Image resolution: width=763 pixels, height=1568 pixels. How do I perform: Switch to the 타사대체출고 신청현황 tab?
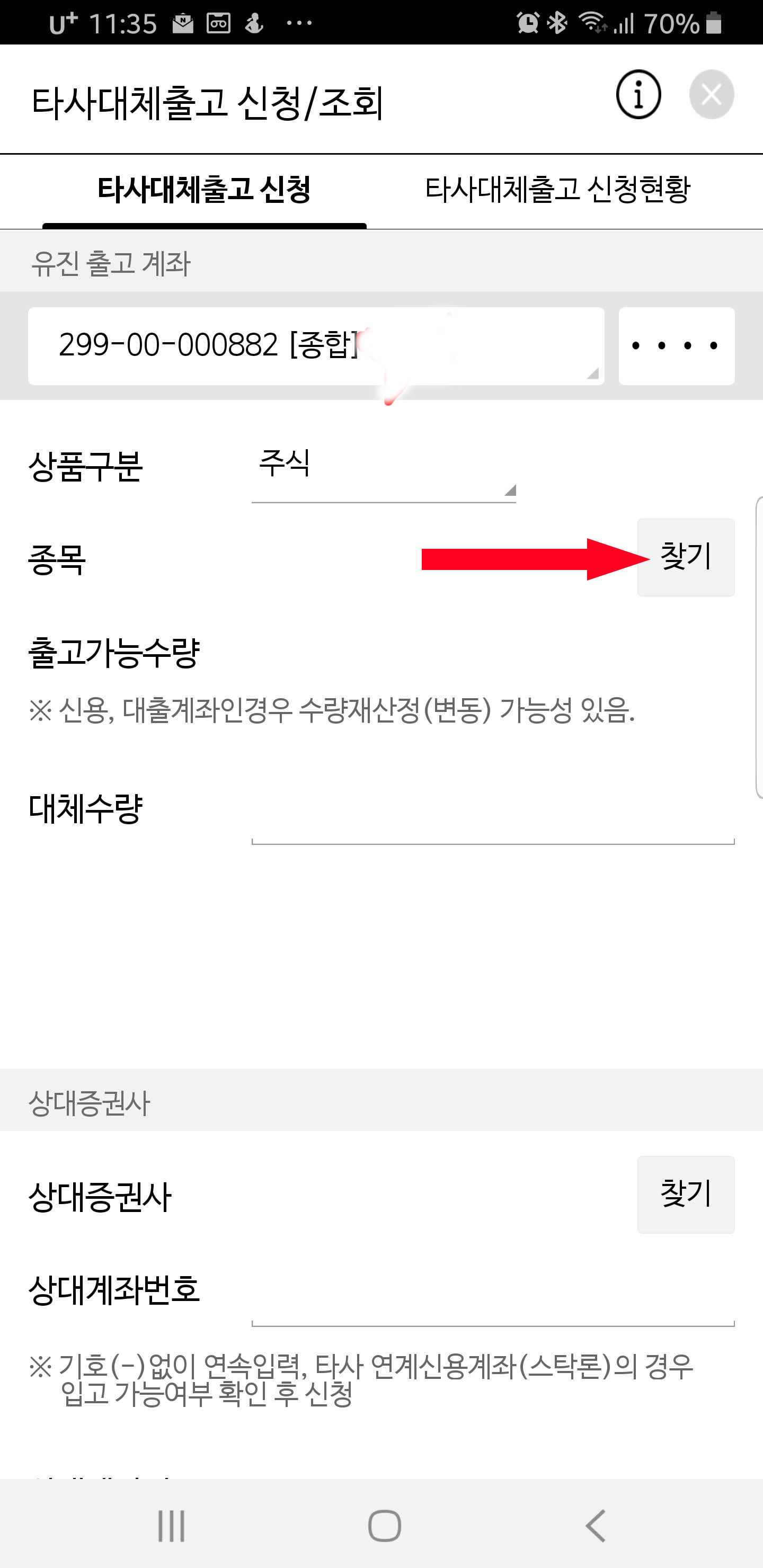pyautogui.click(x=557, y=189)
